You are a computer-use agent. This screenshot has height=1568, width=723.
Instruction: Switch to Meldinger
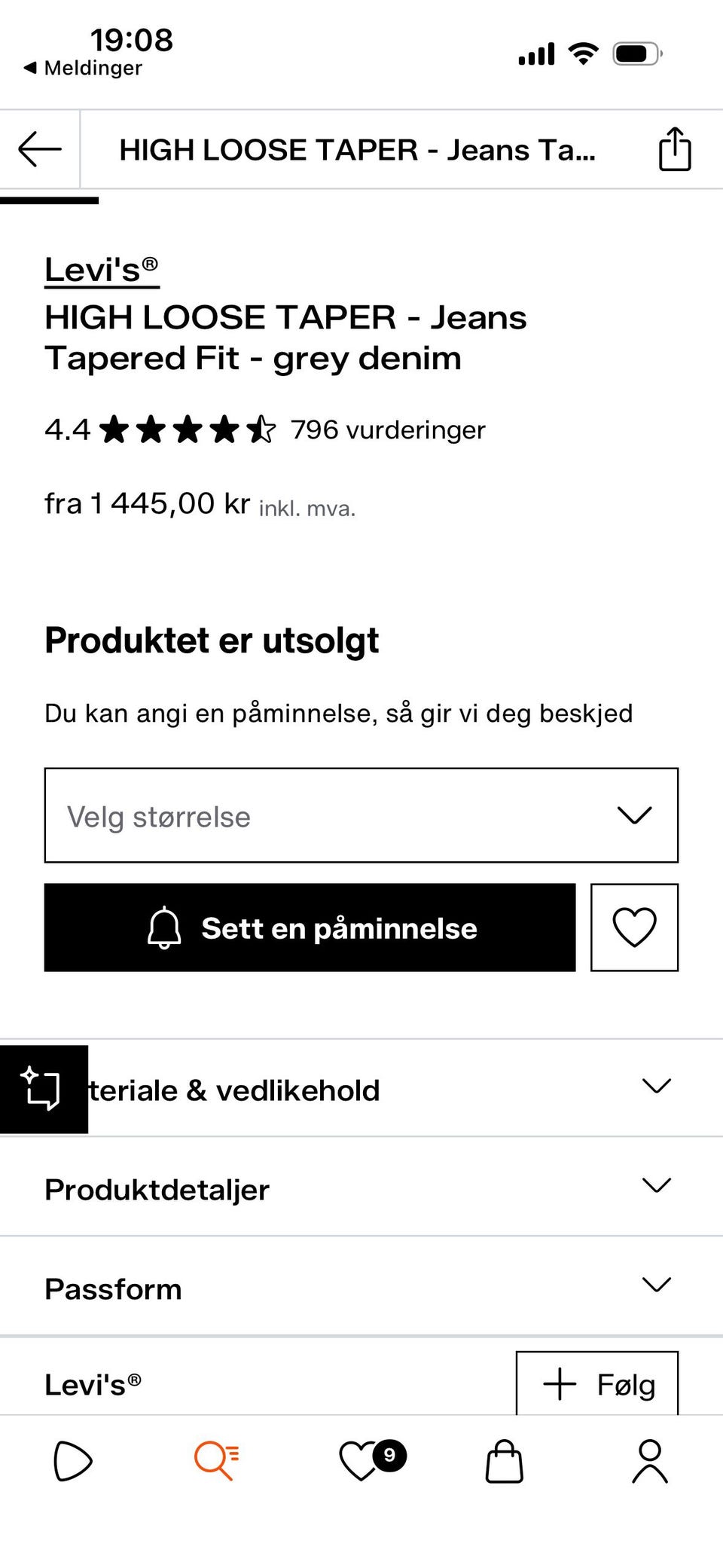click(83, 67)
